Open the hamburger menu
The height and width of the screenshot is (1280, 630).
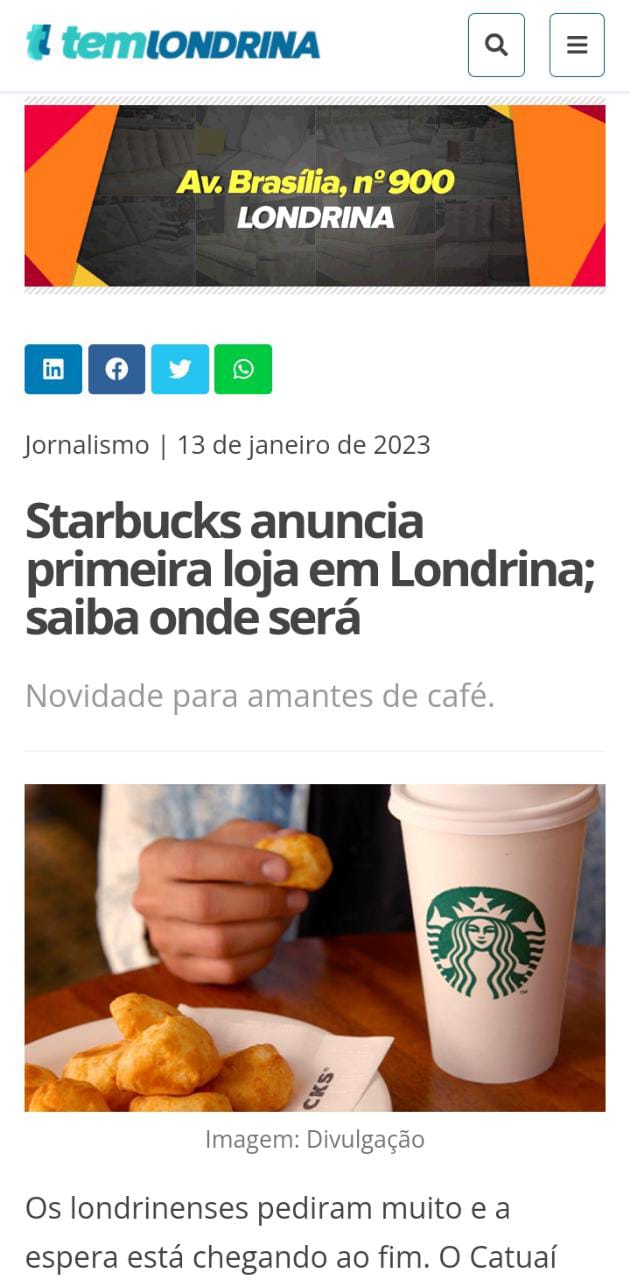pos(577,45)
